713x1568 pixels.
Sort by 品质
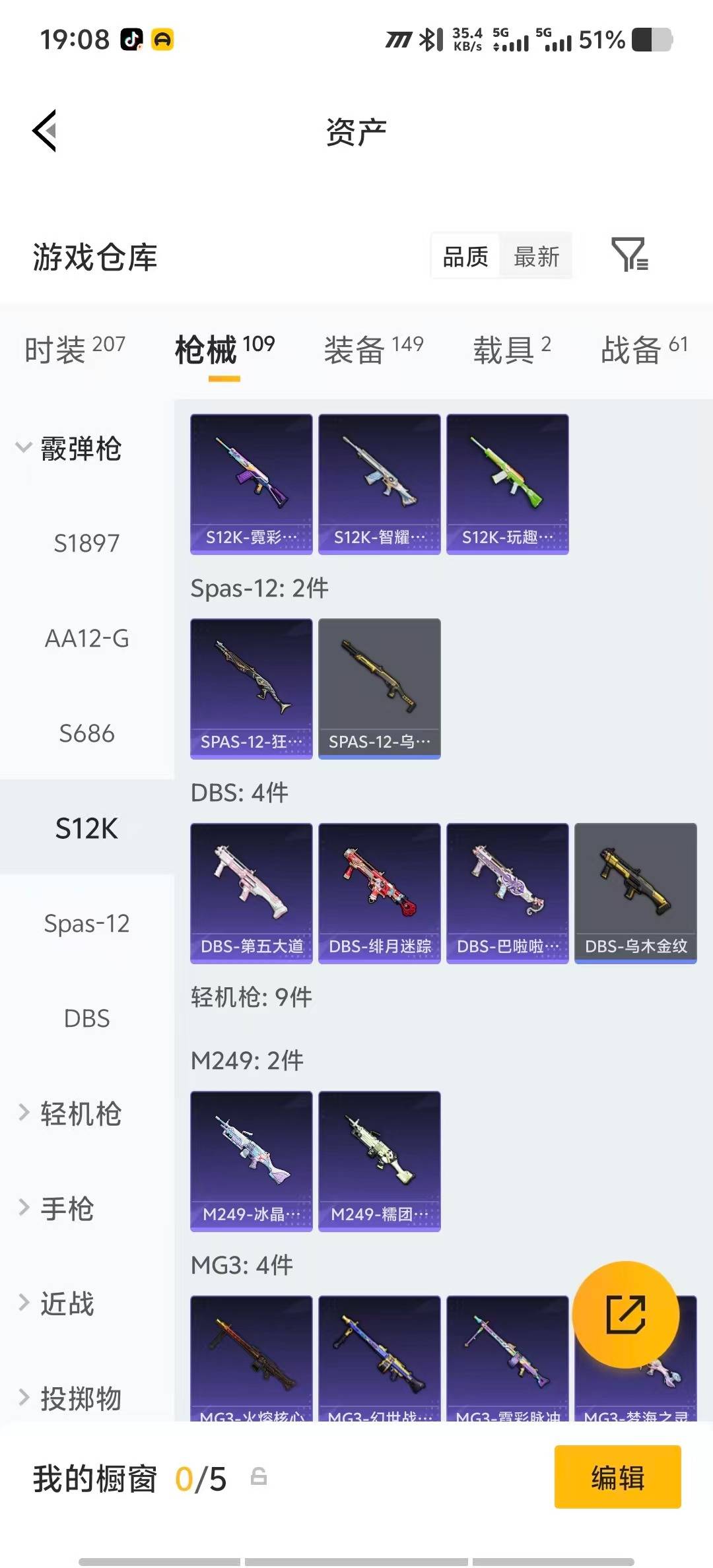[465, 257]
